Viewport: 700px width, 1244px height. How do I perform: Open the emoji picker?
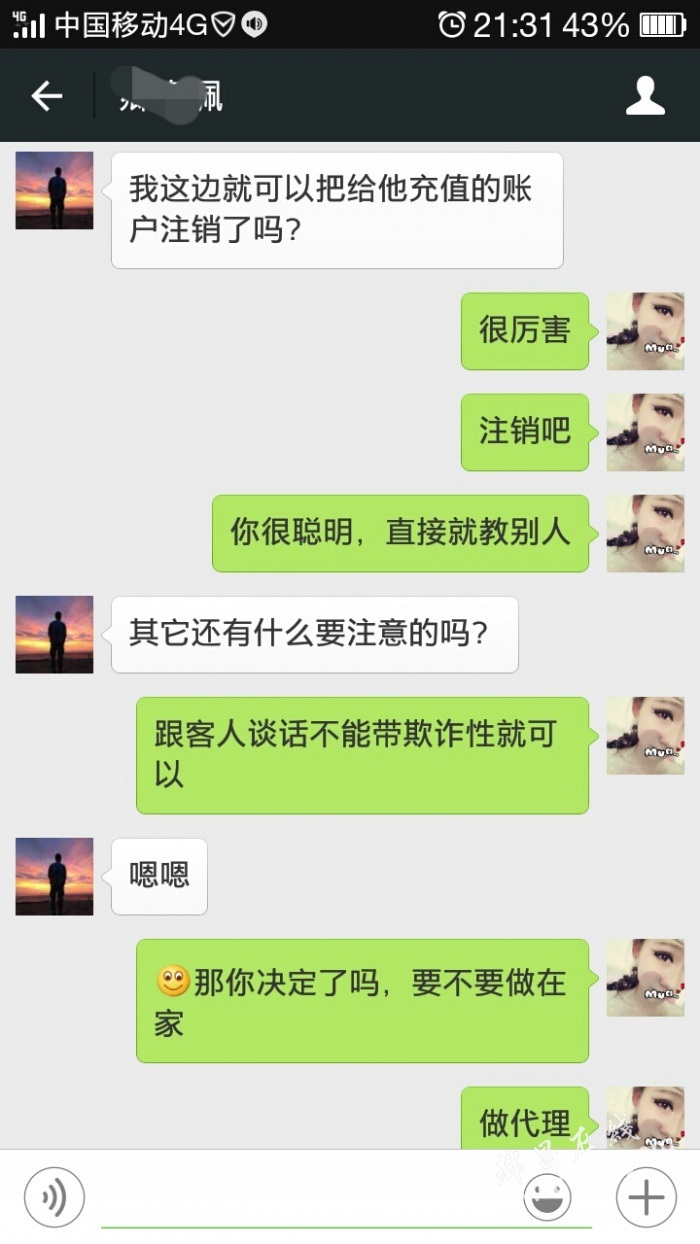[x=547, y=1197]
